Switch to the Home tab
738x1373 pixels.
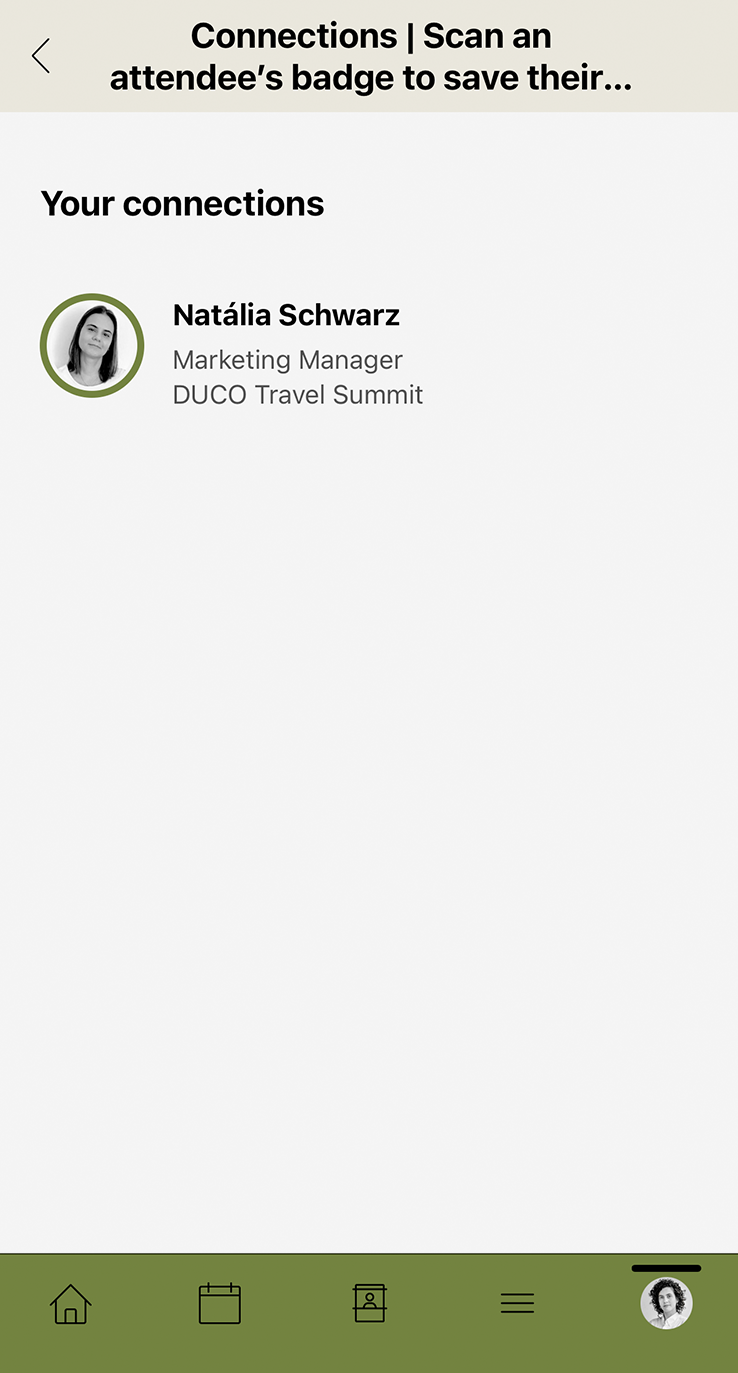pos(71,1304)
